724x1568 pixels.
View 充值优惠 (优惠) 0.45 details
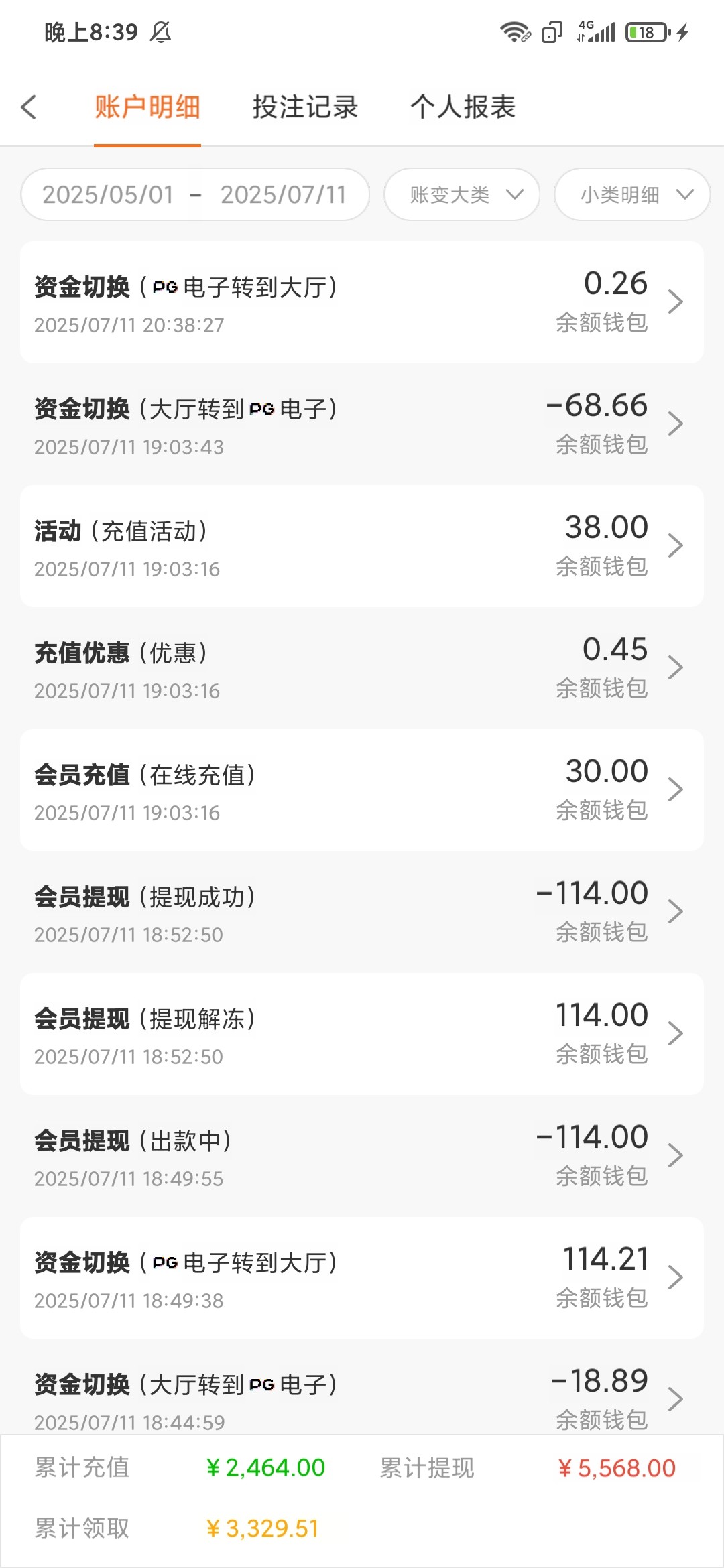[362, 668]
